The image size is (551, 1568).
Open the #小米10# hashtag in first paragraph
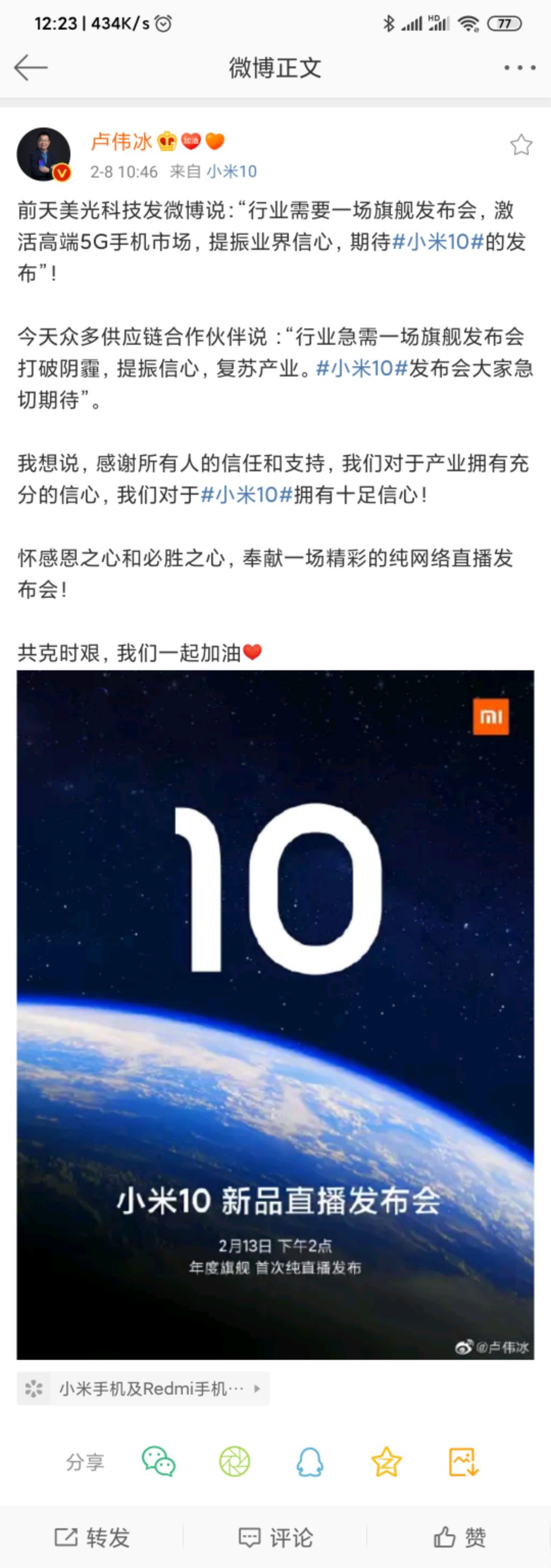438,242
